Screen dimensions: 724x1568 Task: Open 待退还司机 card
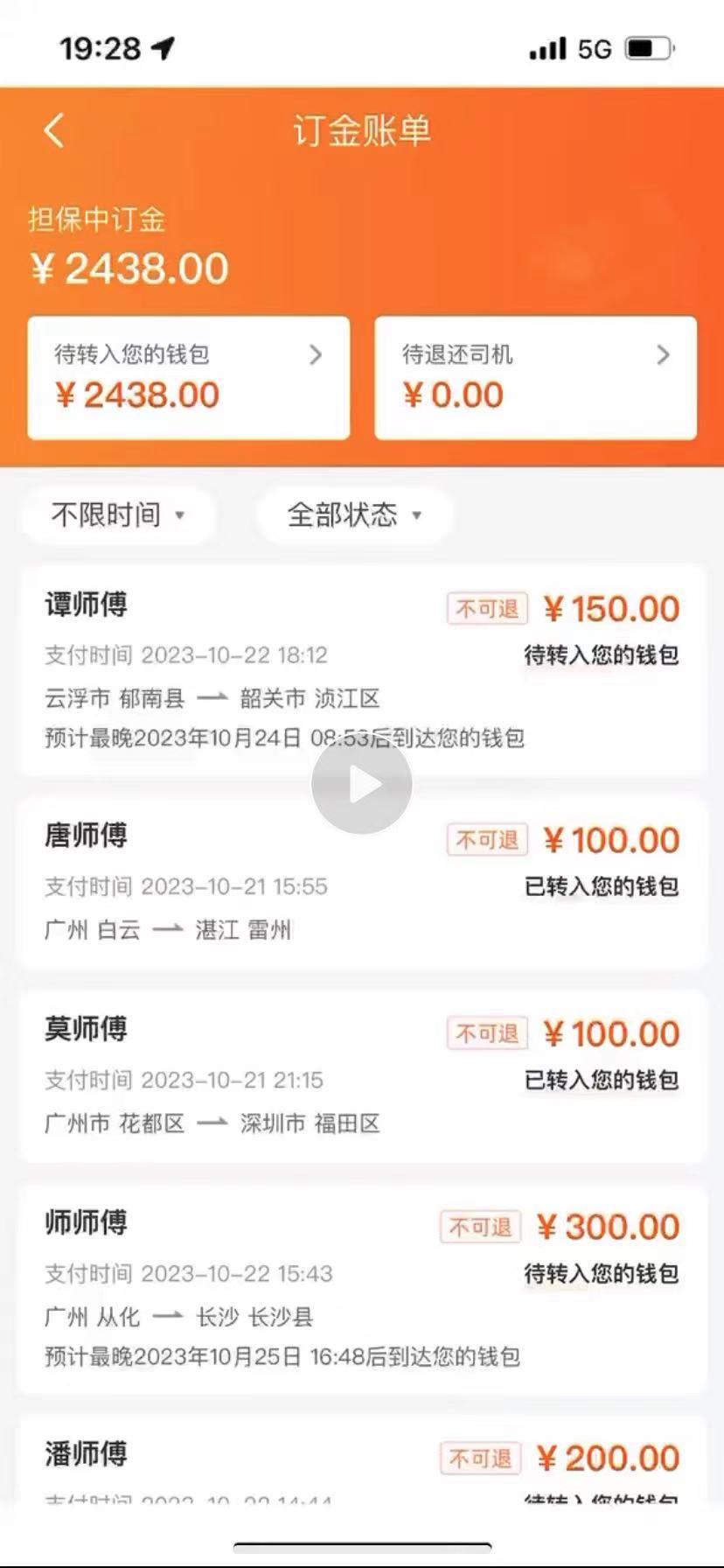tap(536, 377)
